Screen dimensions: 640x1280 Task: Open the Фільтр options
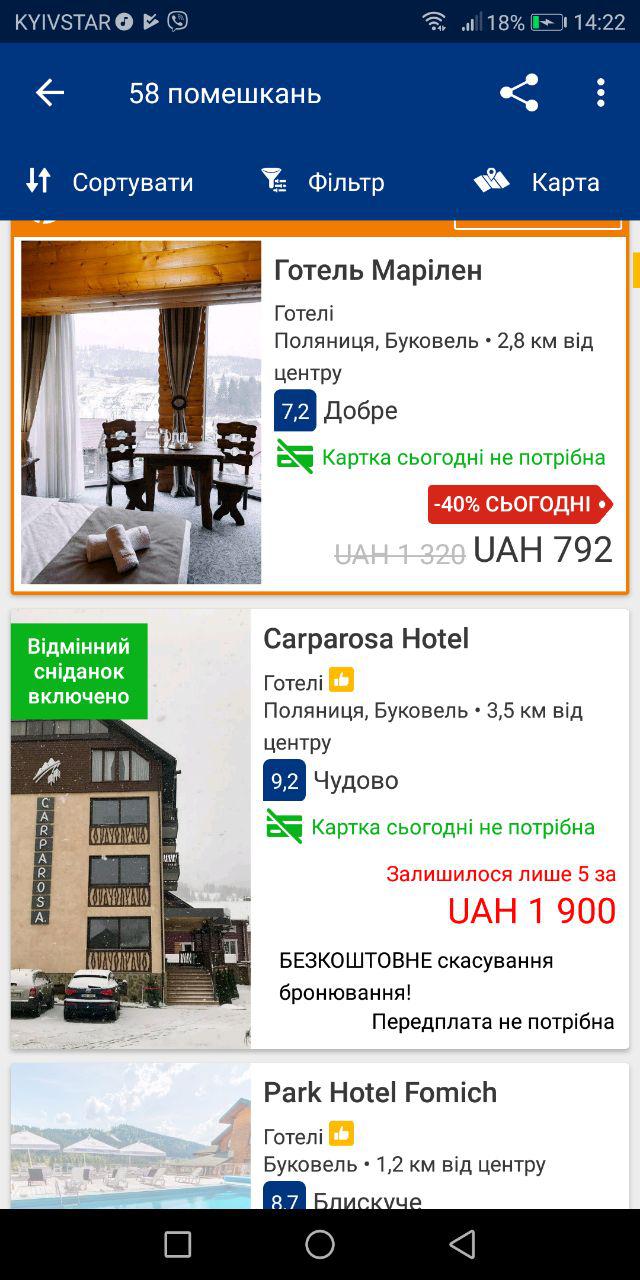[323, 182]
